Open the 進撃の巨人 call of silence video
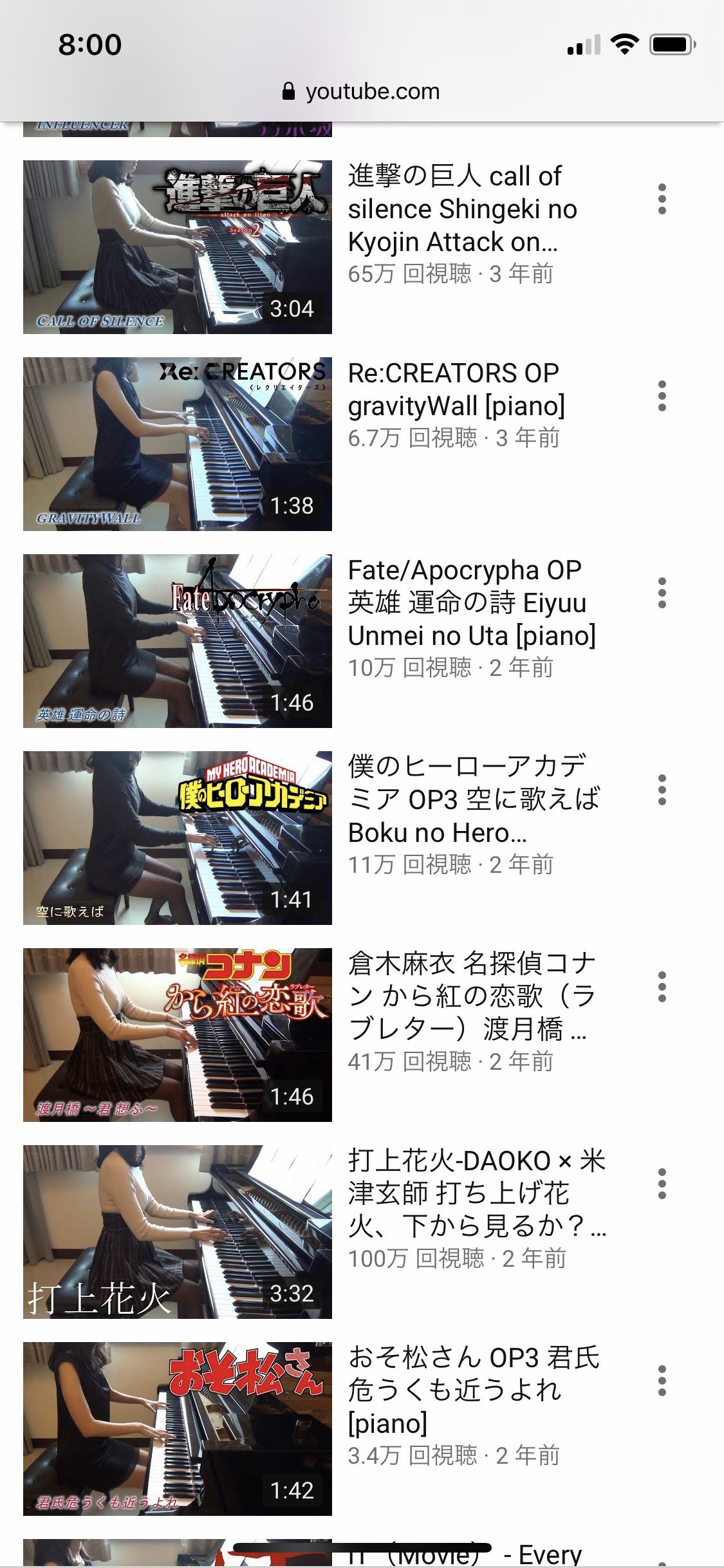This screenshot has width=724, height=1568. pyautogui.click(x=178, y=247)
